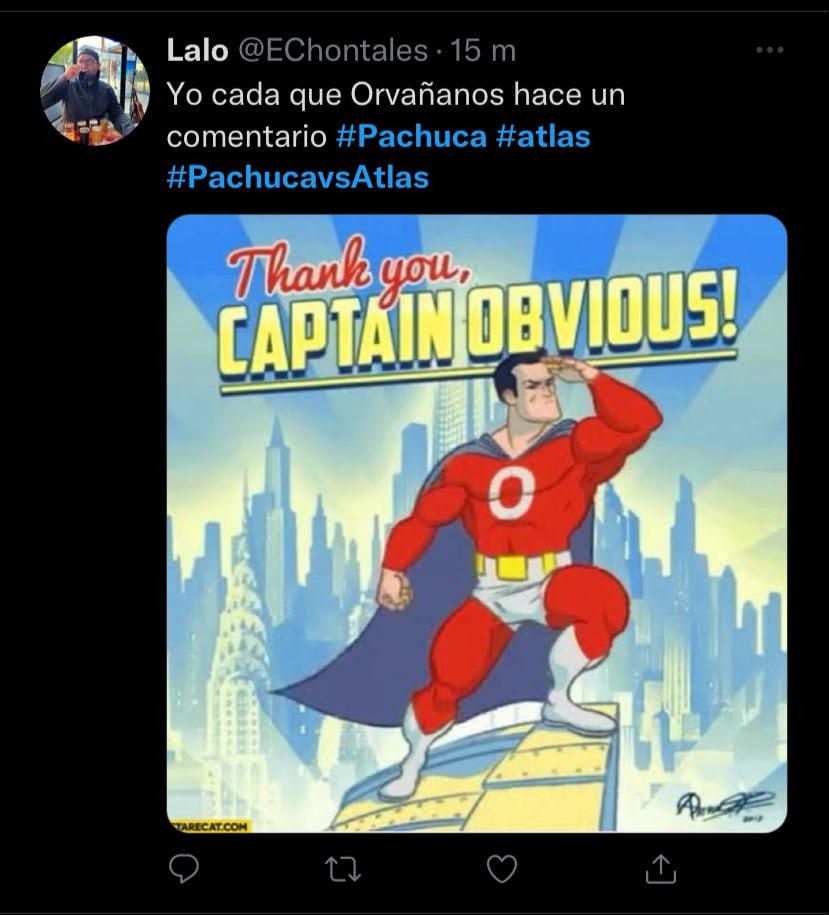Open Lalo's profile picture
The image size is (829, 915).
(94, 91)
